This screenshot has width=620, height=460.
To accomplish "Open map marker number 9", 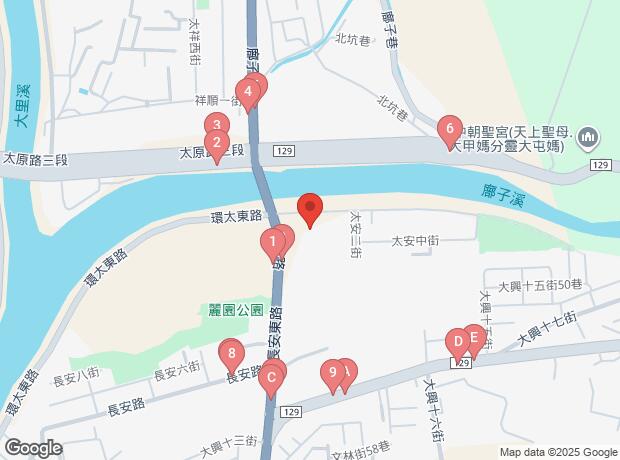I will 333,374.
